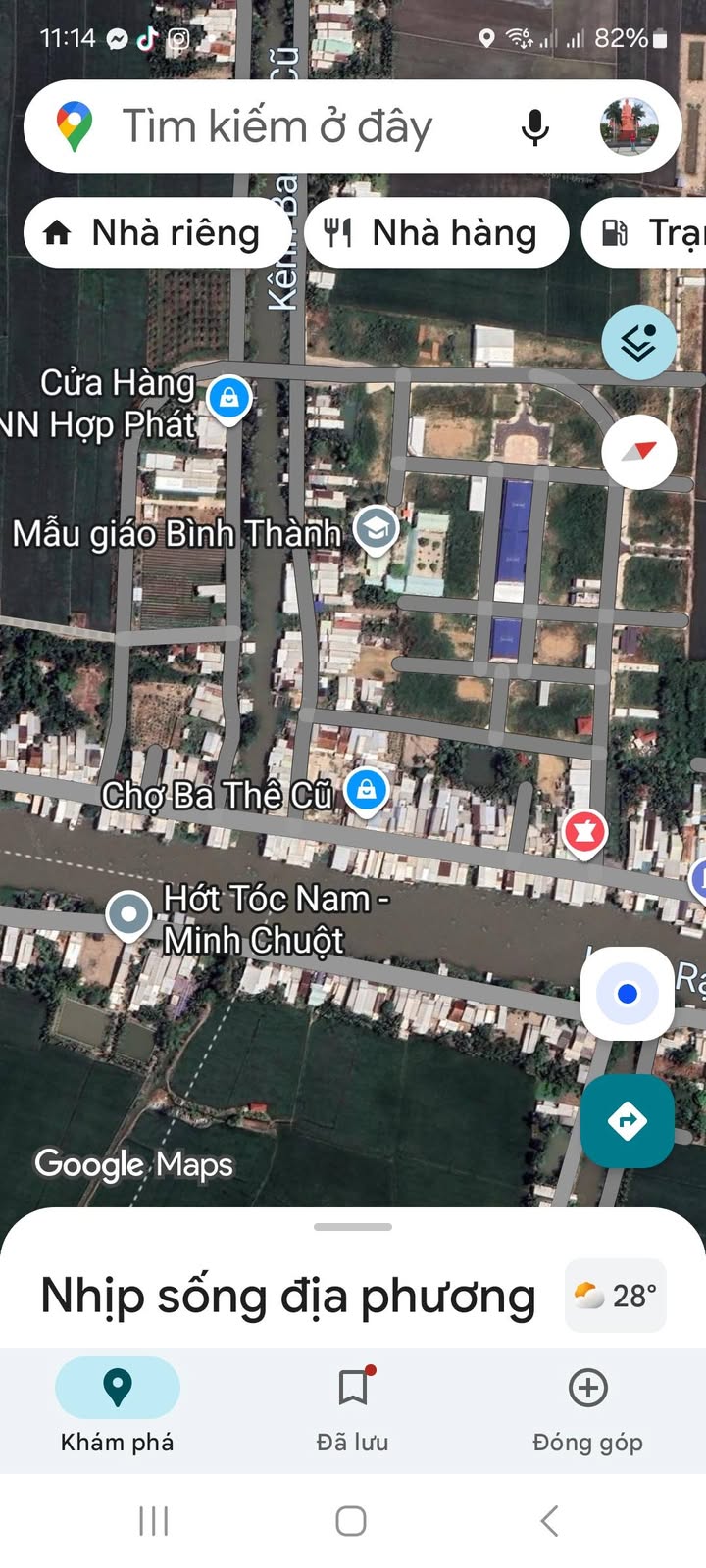706x1568 pixels.
Task: Check the 28° weather chip
Action: tap(615, 1296)
